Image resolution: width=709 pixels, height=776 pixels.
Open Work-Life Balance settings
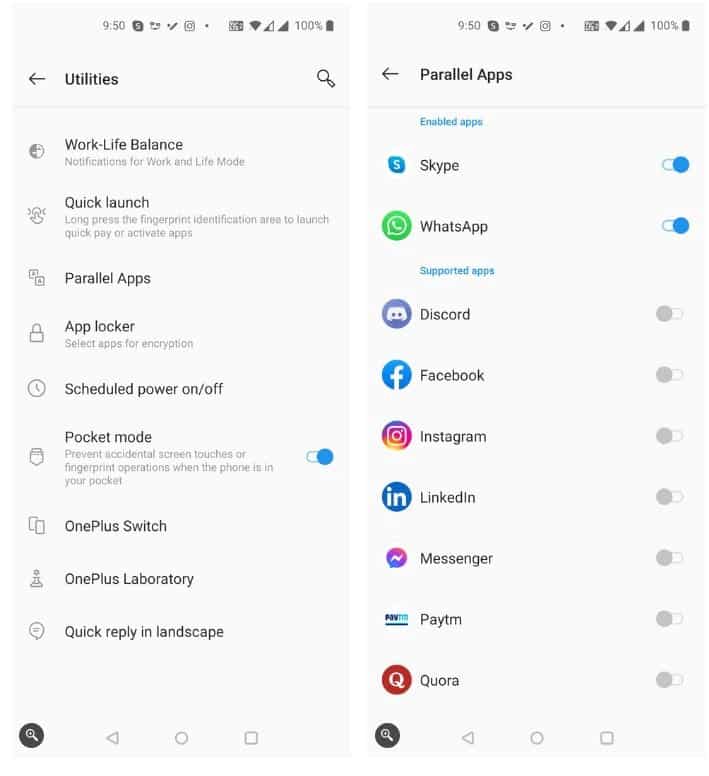click(x=182, y=152)
